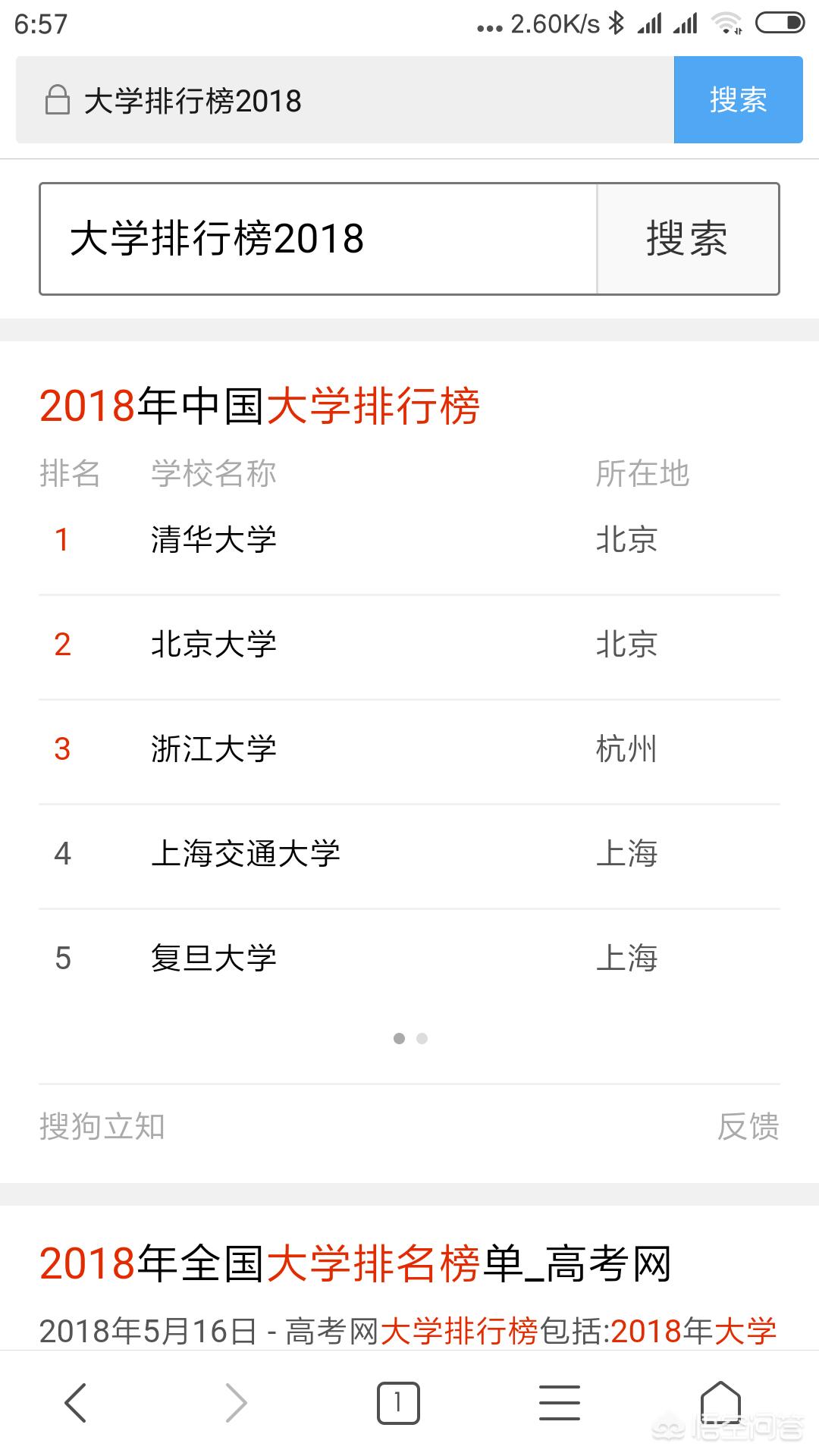Edit the browser address bar text
Viewport: 819px width, 1456px height.
point(345,99)
